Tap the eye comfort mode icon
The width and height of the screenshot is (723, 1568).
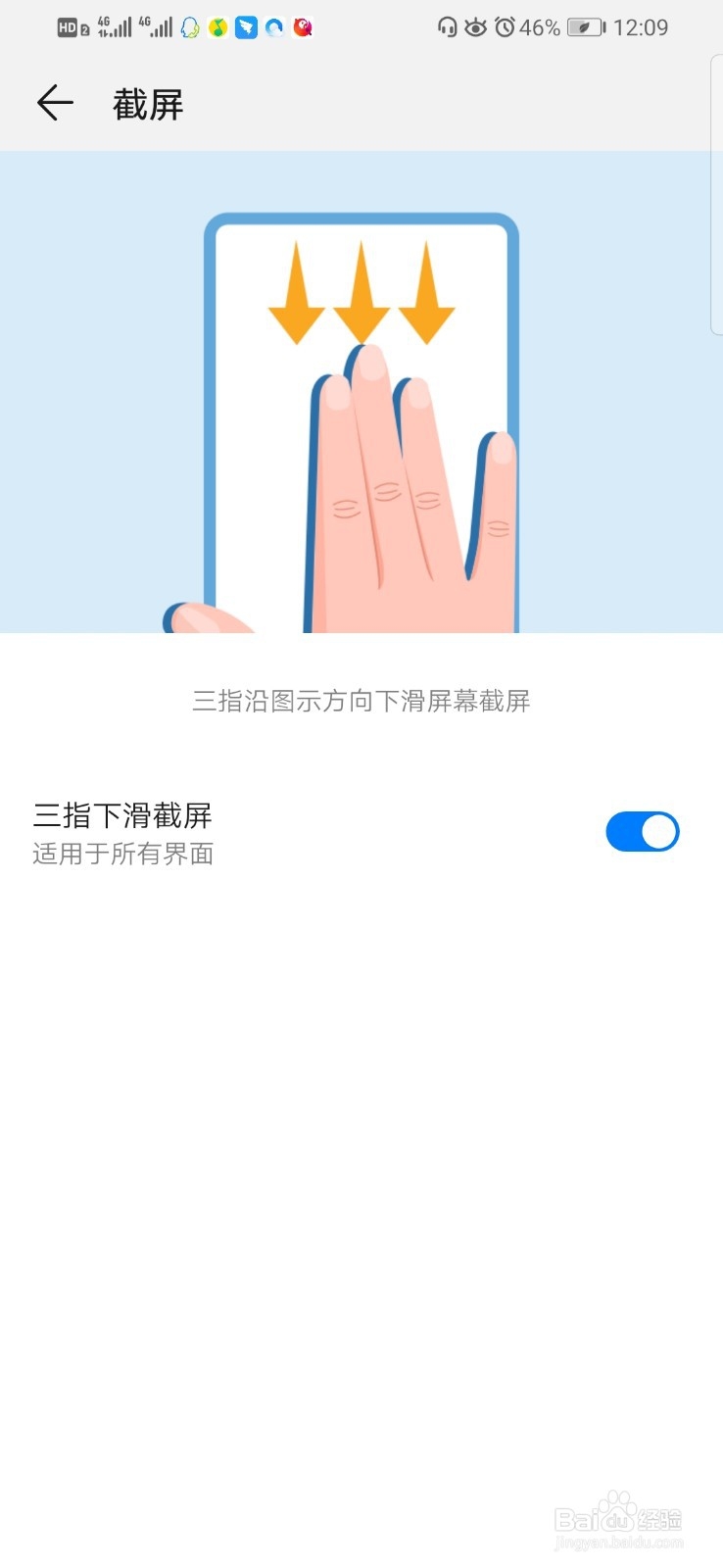pos(474,26)
